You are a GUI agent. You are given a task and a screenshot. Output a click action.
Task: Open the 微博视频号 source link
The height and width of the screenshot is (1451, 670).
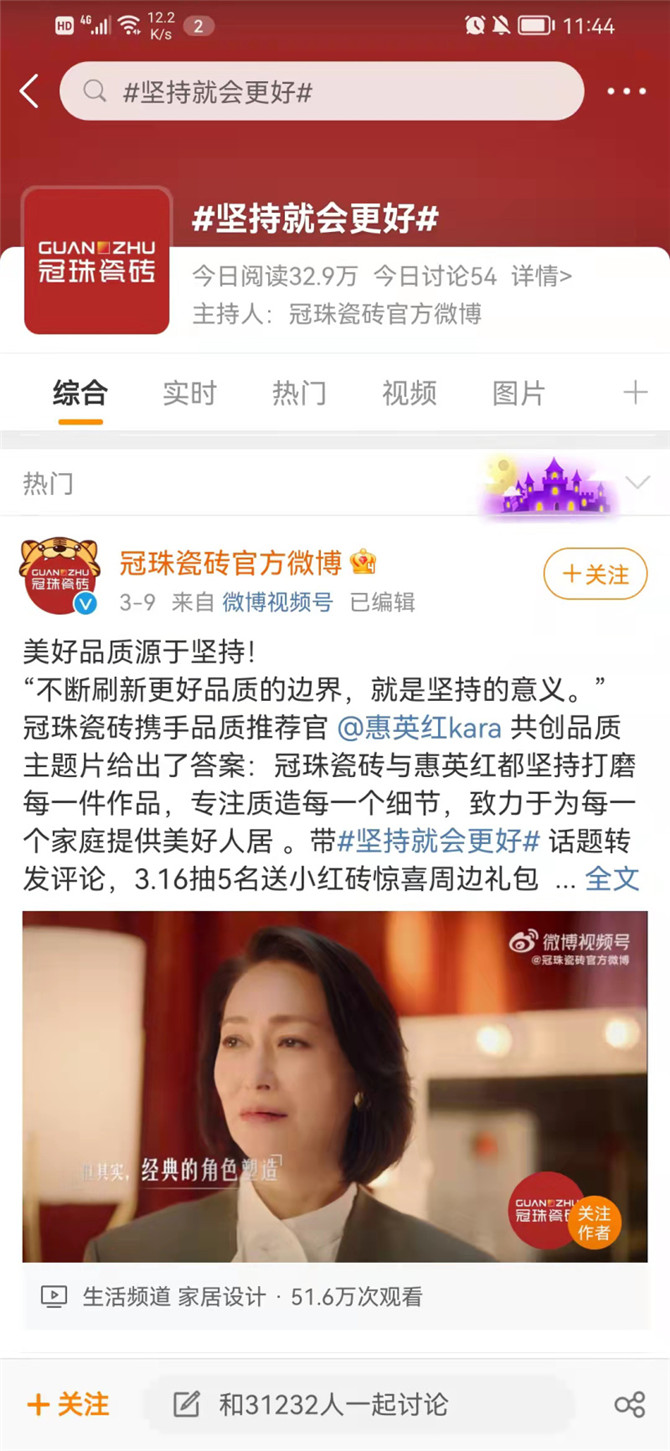[277, 602]
